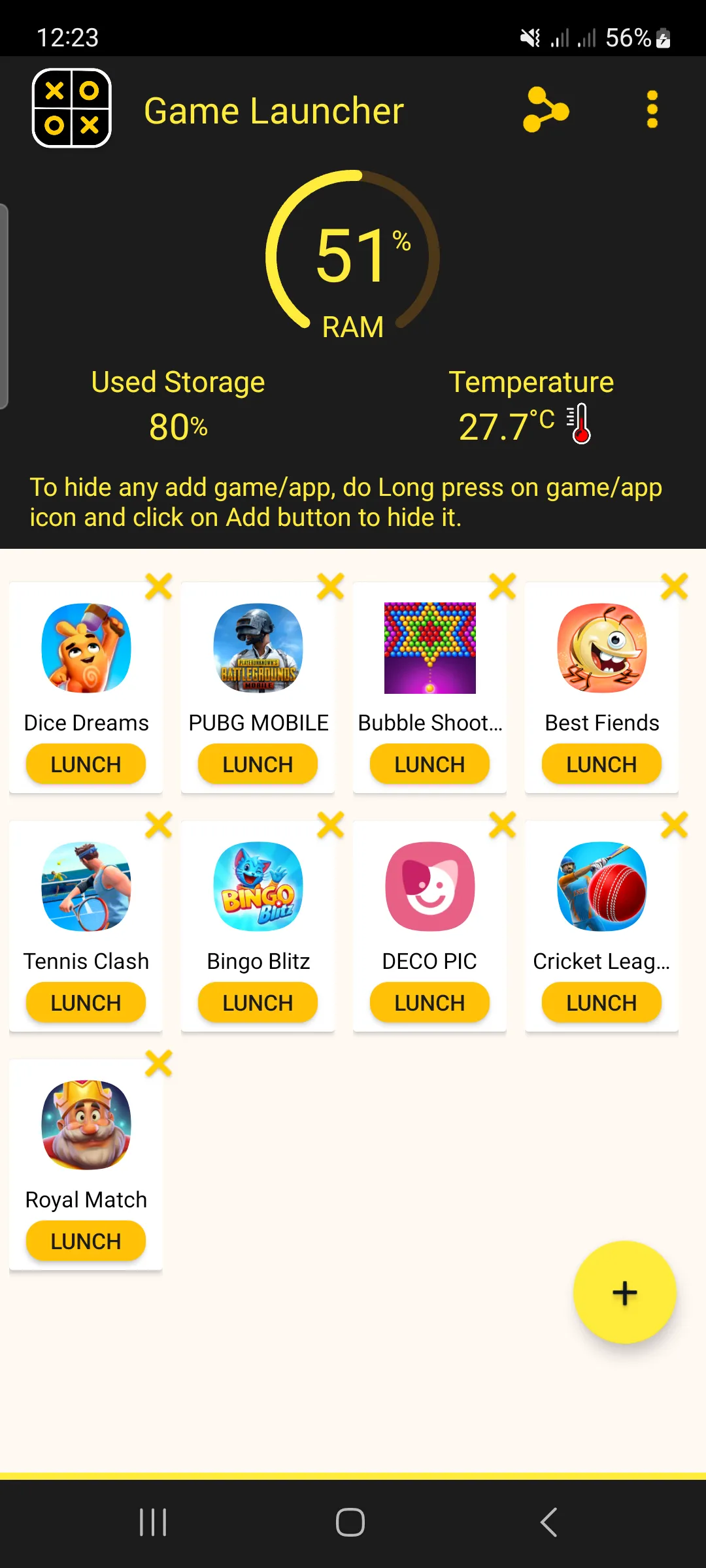Image resolution: width=706 pixels, height=1568 pixels.
Task: Tap LUNCH below Bingo Blitz
Action: [258, 1002]
